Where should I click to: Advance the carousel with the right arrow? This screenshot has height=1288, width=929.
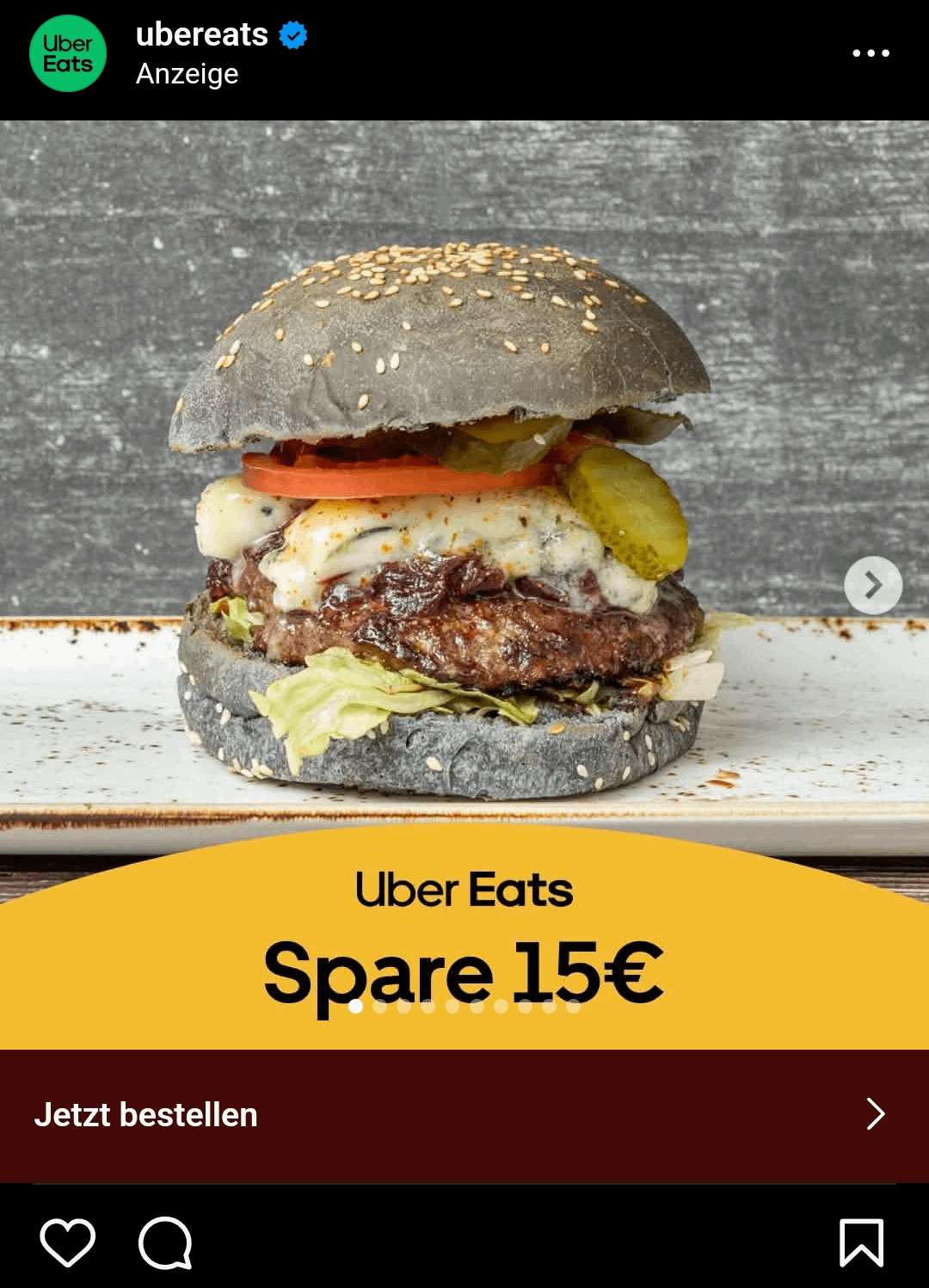pyautogui.click(x=876, y=584)
